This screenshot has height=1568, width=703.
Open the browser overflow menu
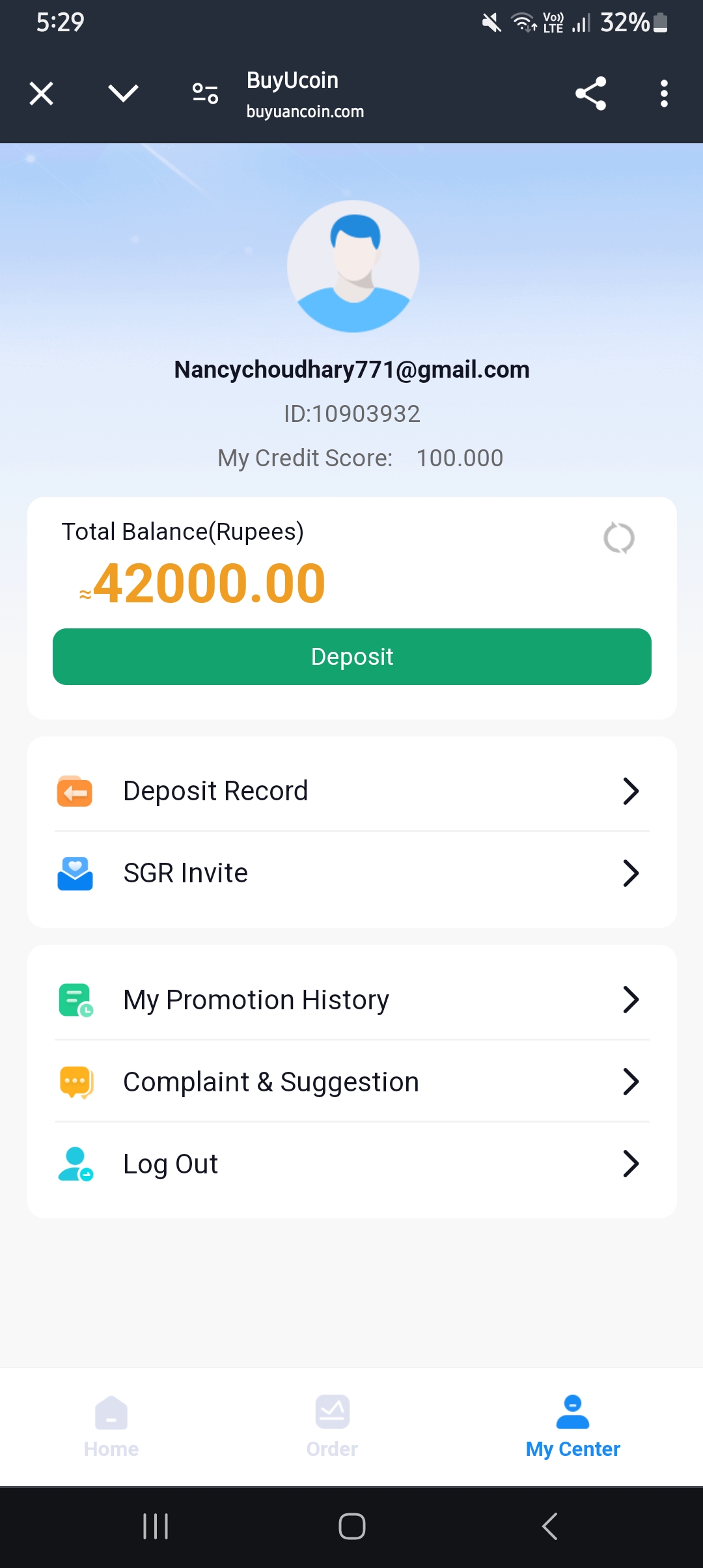tap(663, 94)
